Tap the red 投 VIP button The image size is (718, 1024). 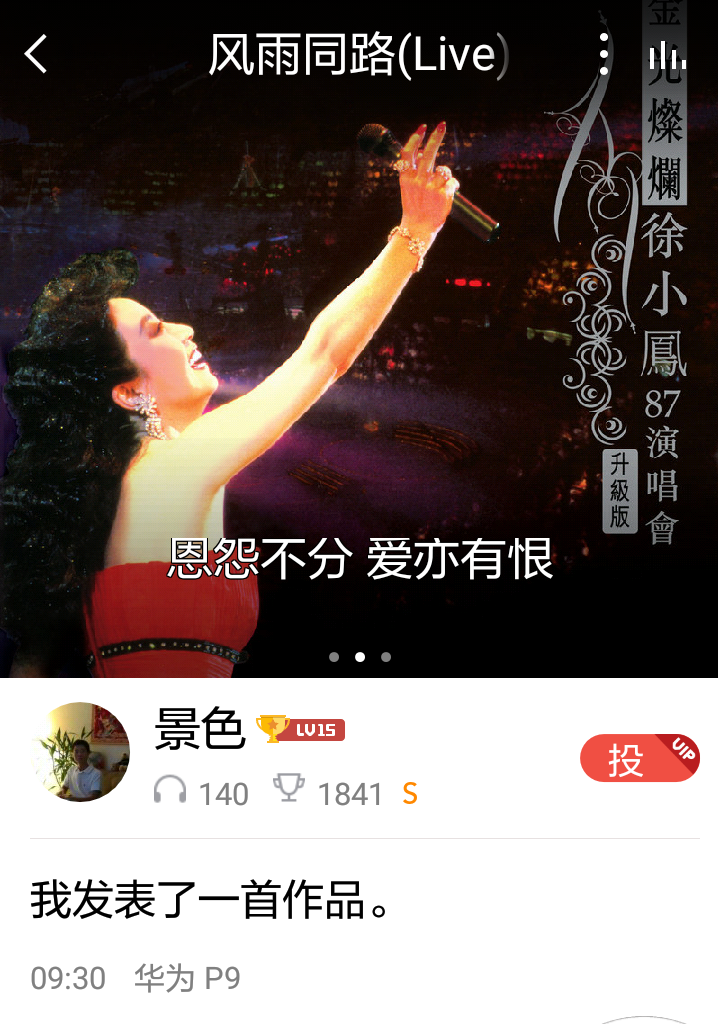[x=639, y=759]
